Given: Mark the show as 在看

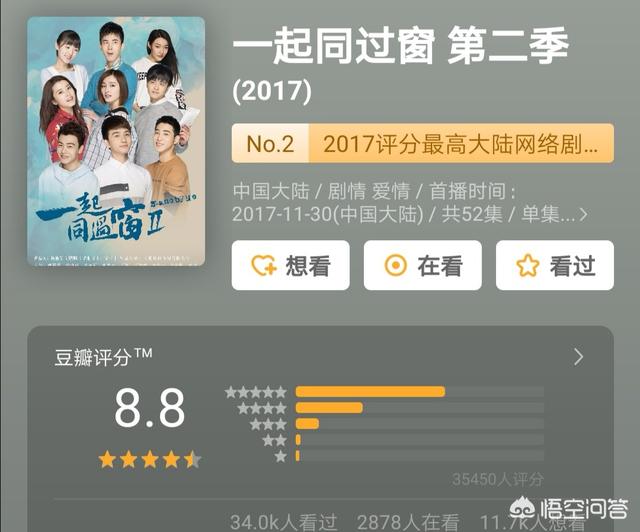Looking at the screenshot, I should pos(422,265).
